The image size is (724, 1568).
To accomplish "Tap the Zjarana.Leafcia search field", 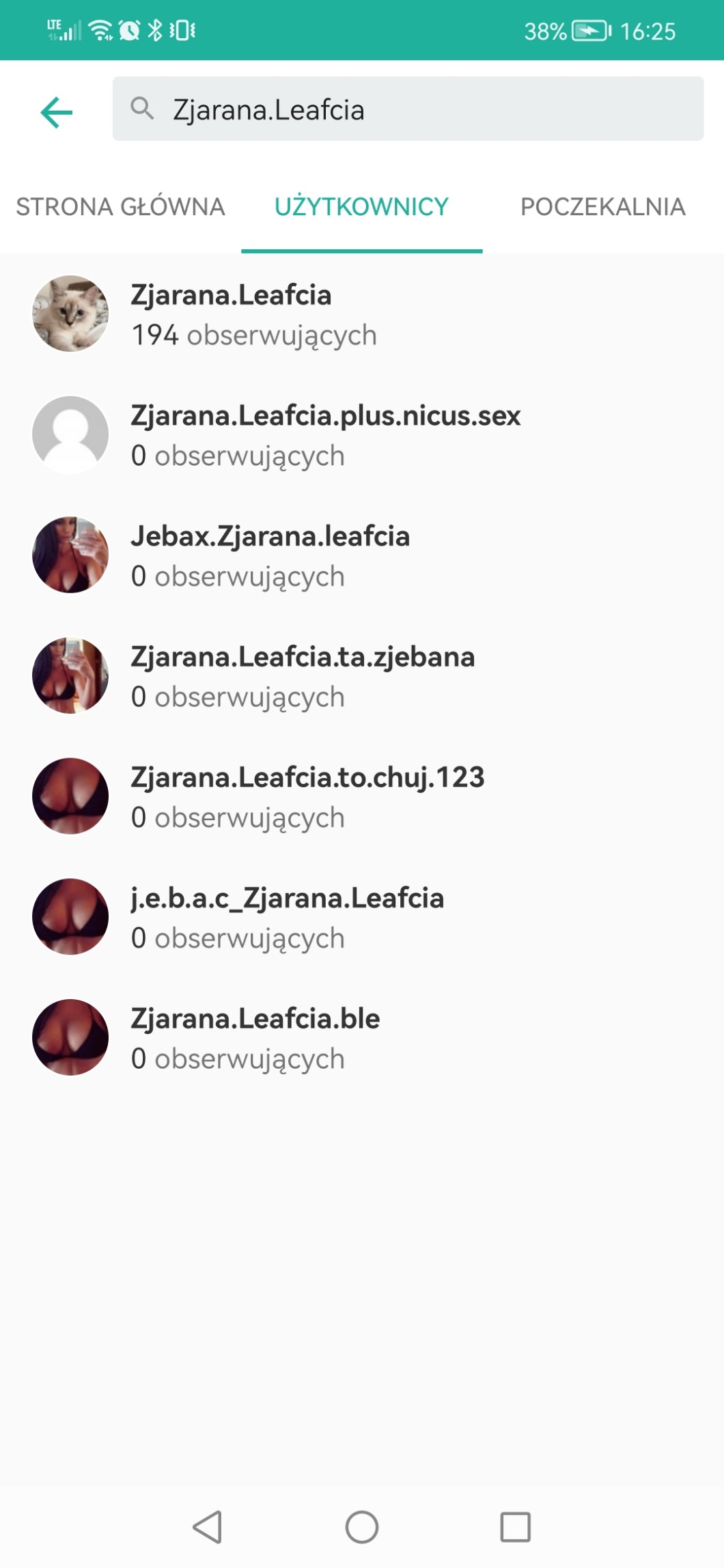I will click(x=408, y=109).
